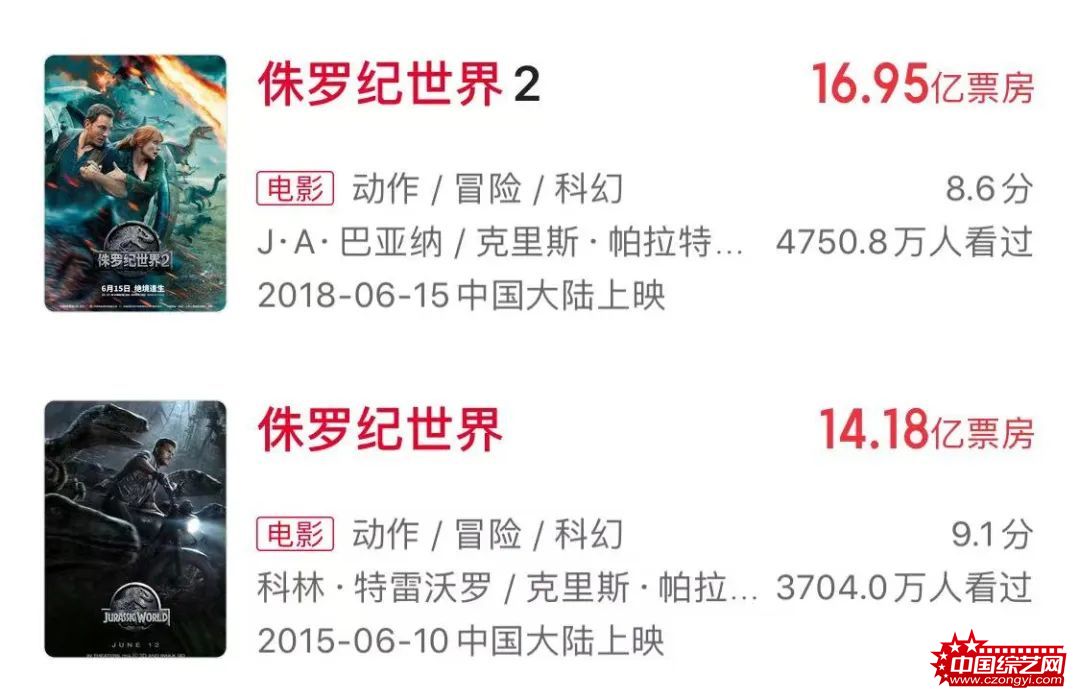This screenshot has height=699, width=1080.
Task: Open the 侏罗纪世界 2 movie entry
Action: 399,85
